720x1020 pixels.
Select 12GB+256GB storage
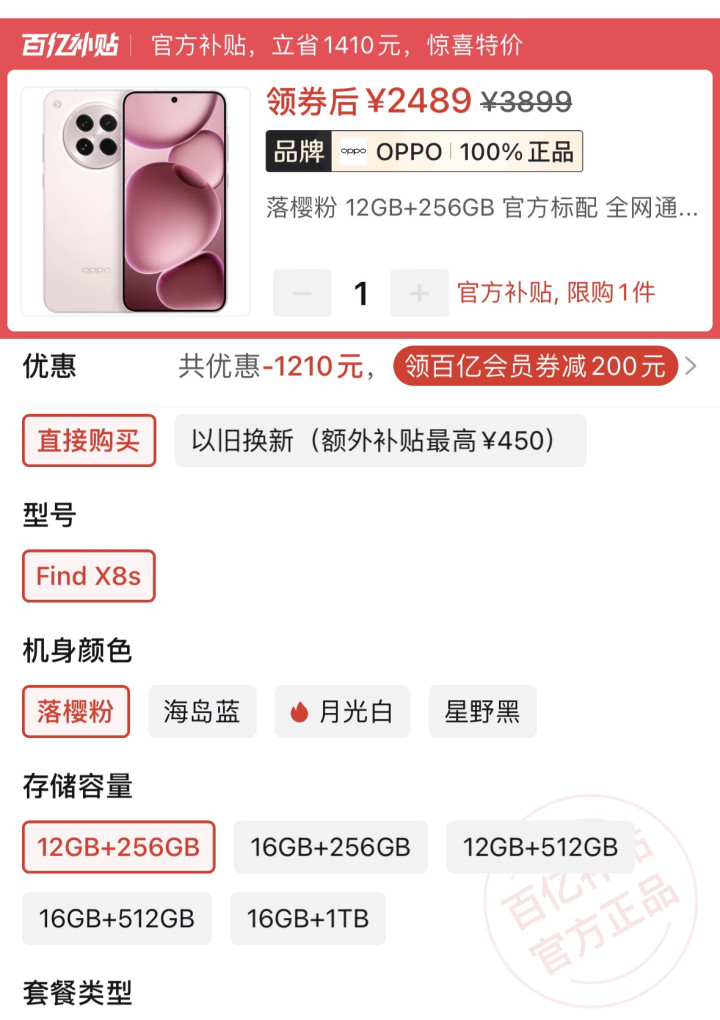pos(119,847)
